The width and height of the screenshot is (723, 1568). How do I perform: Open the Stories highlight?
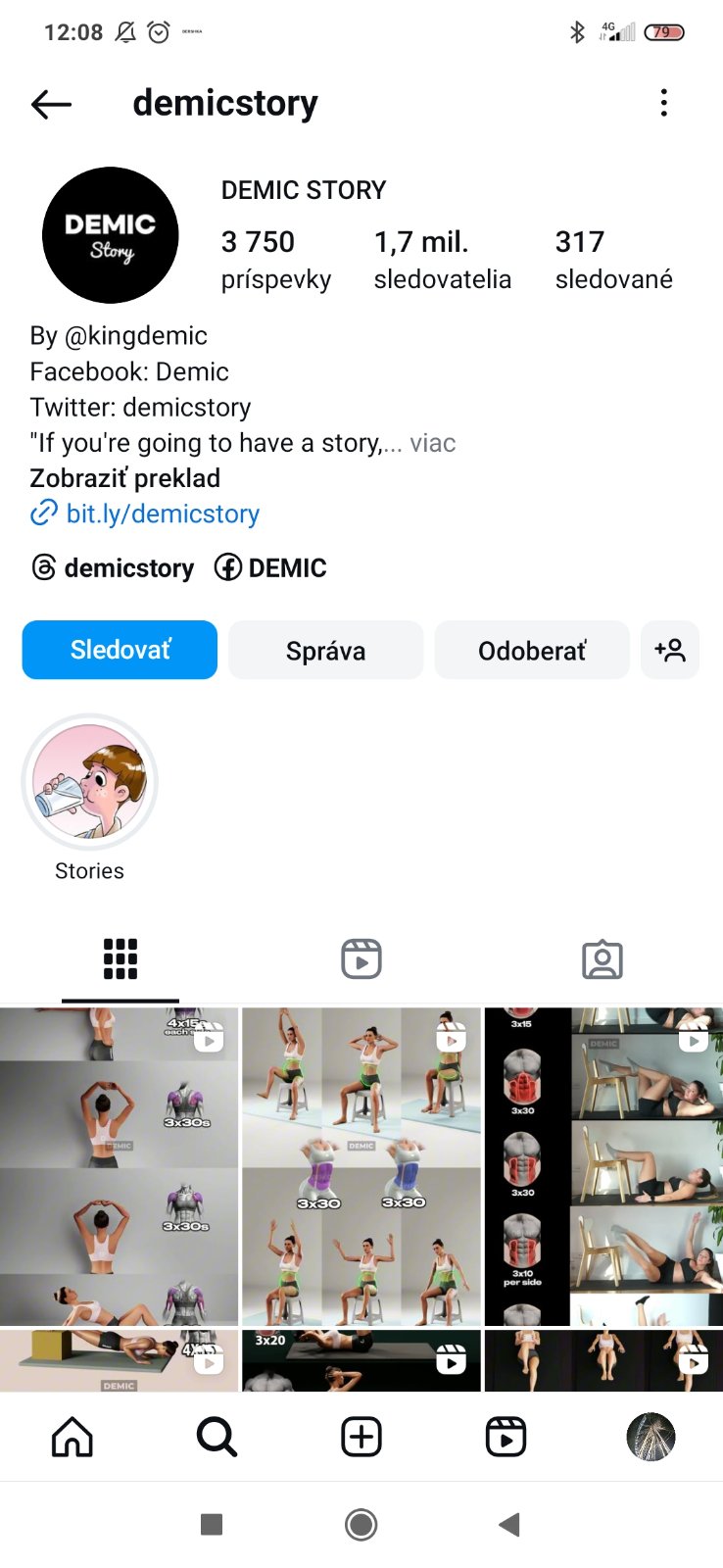(x=89, y=782)
